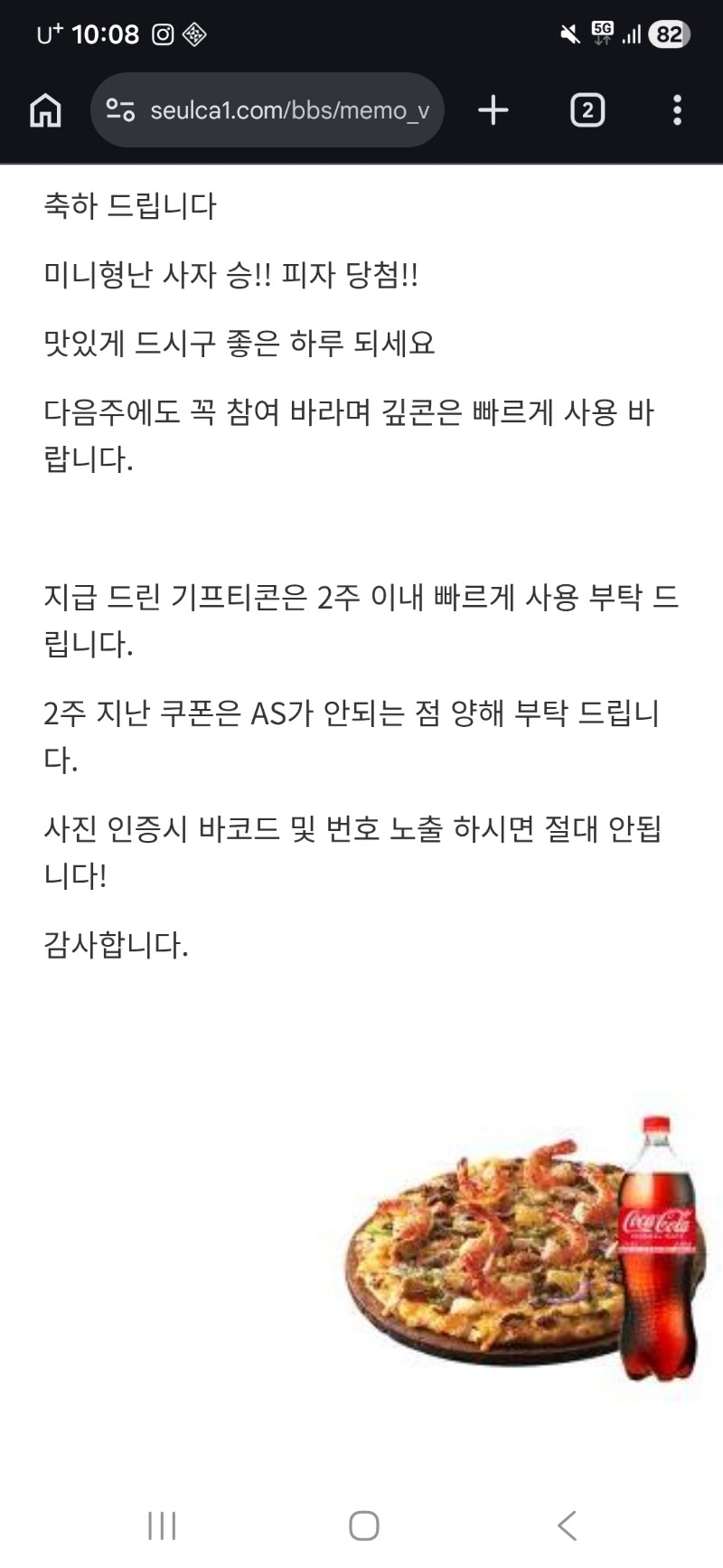This screenshot has width=723, height=1568.
Task: Open a new browser tab
Action: click(x=493, y=110)
